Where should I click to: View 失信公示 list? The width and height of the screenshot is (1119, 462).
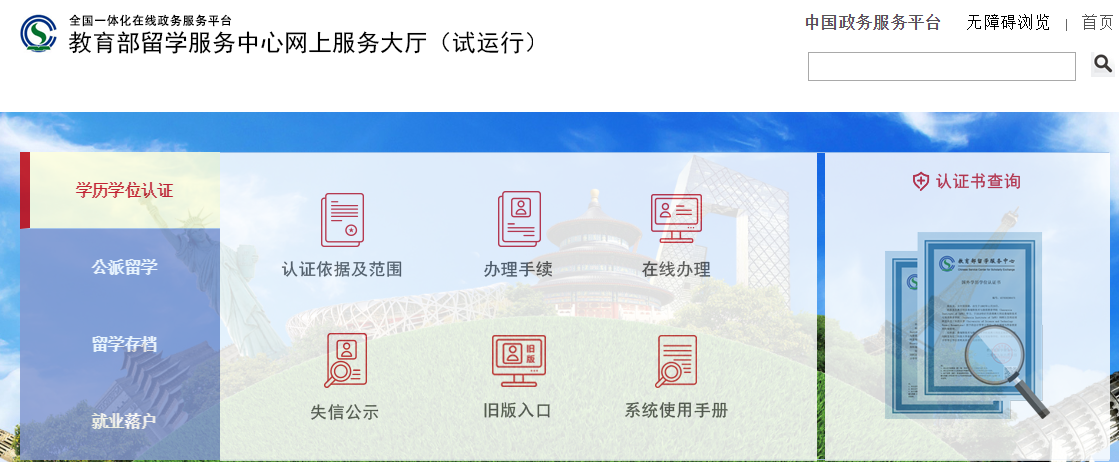(x=344, y=377)
